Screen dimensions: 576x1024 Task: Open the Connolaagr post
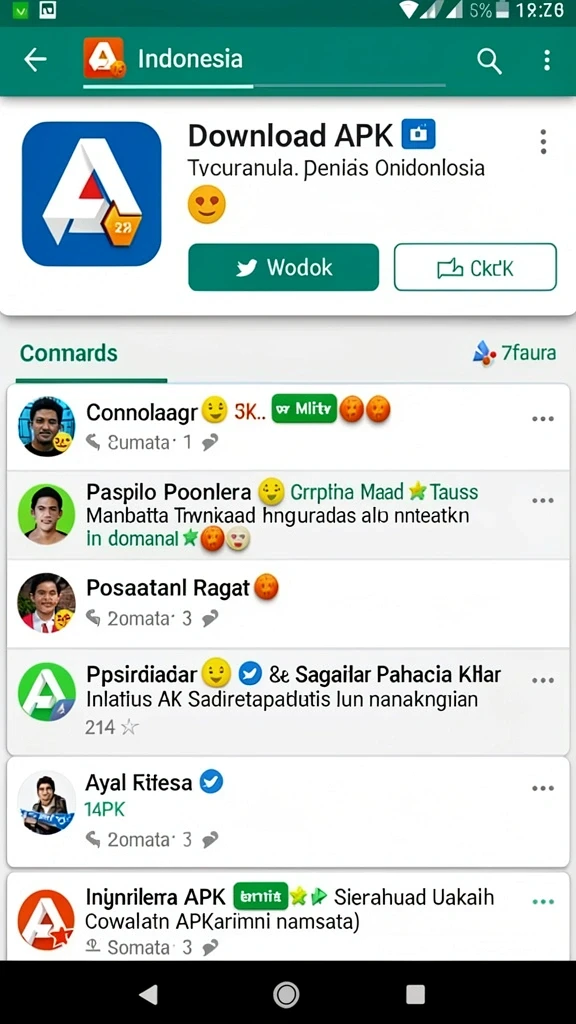[288, 427]
